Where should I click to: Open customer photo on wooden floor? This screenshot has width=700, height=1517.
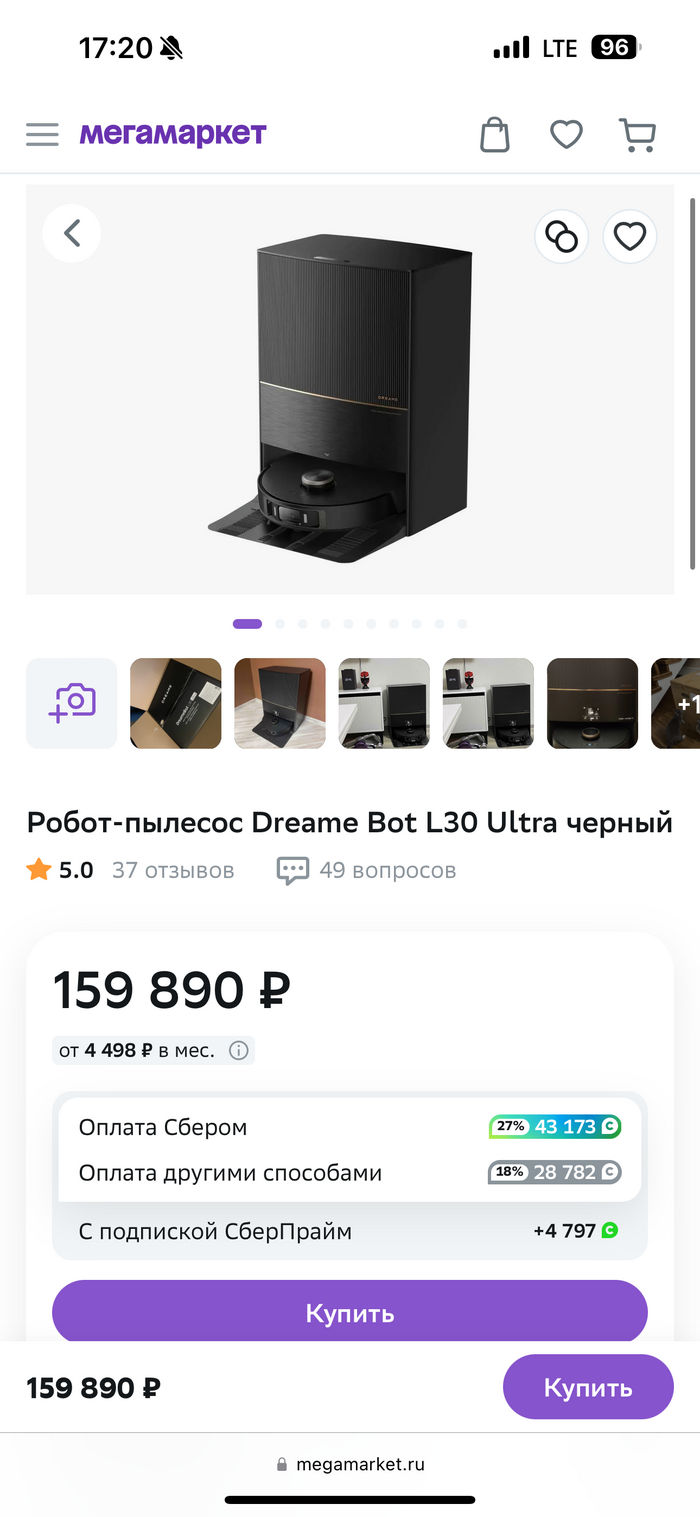(x=280, y=703)
